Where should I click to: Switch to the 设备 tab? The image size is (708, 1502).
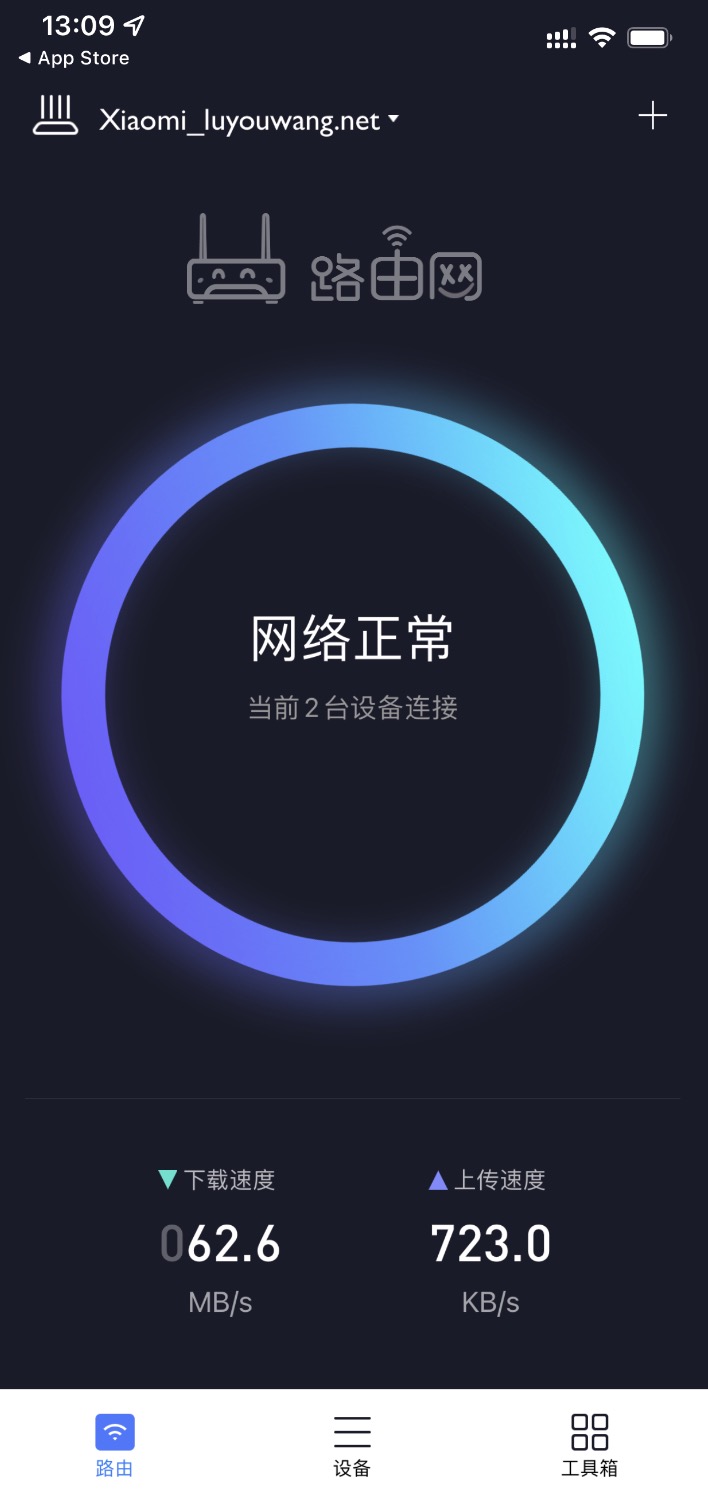(352, 1445)
